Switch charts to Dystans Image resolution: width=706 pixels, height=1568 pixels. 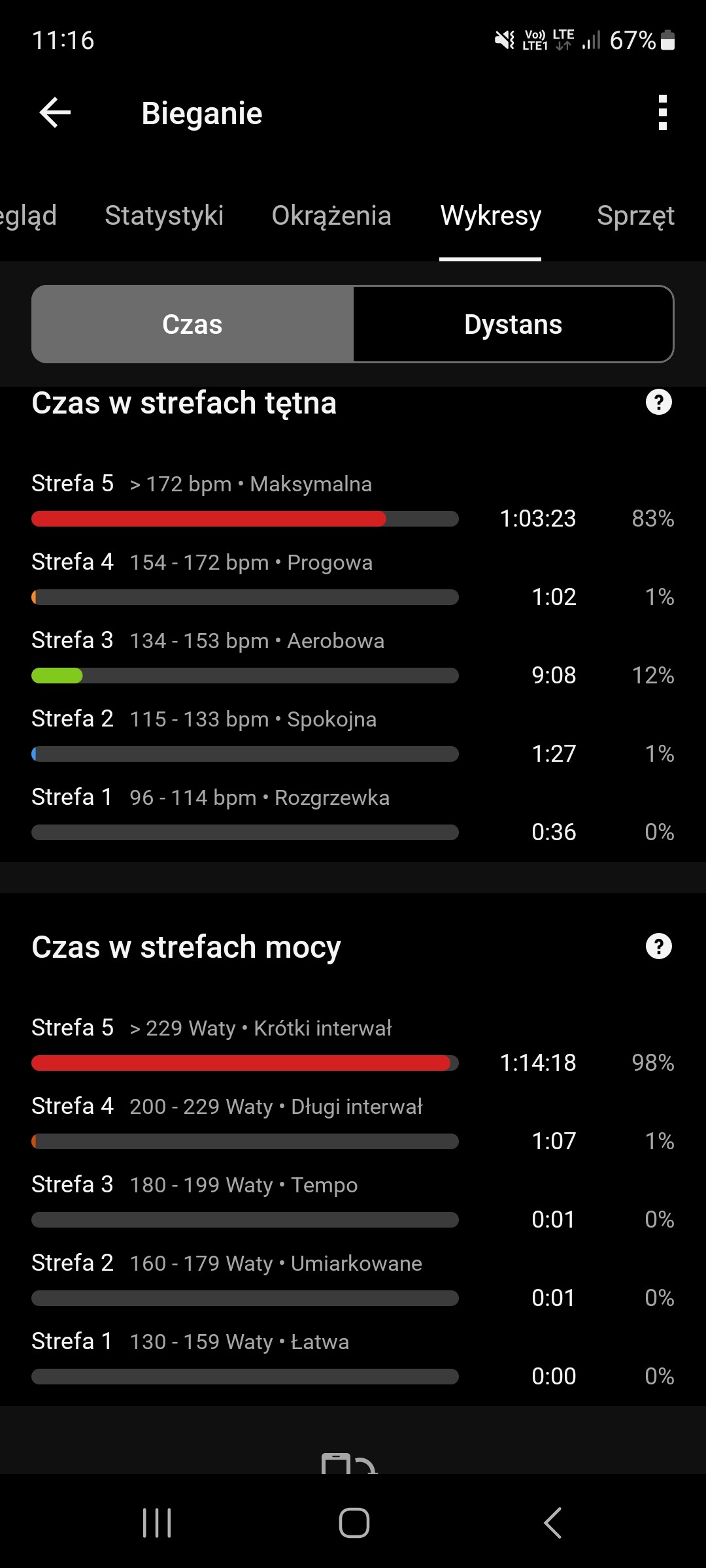513,324
